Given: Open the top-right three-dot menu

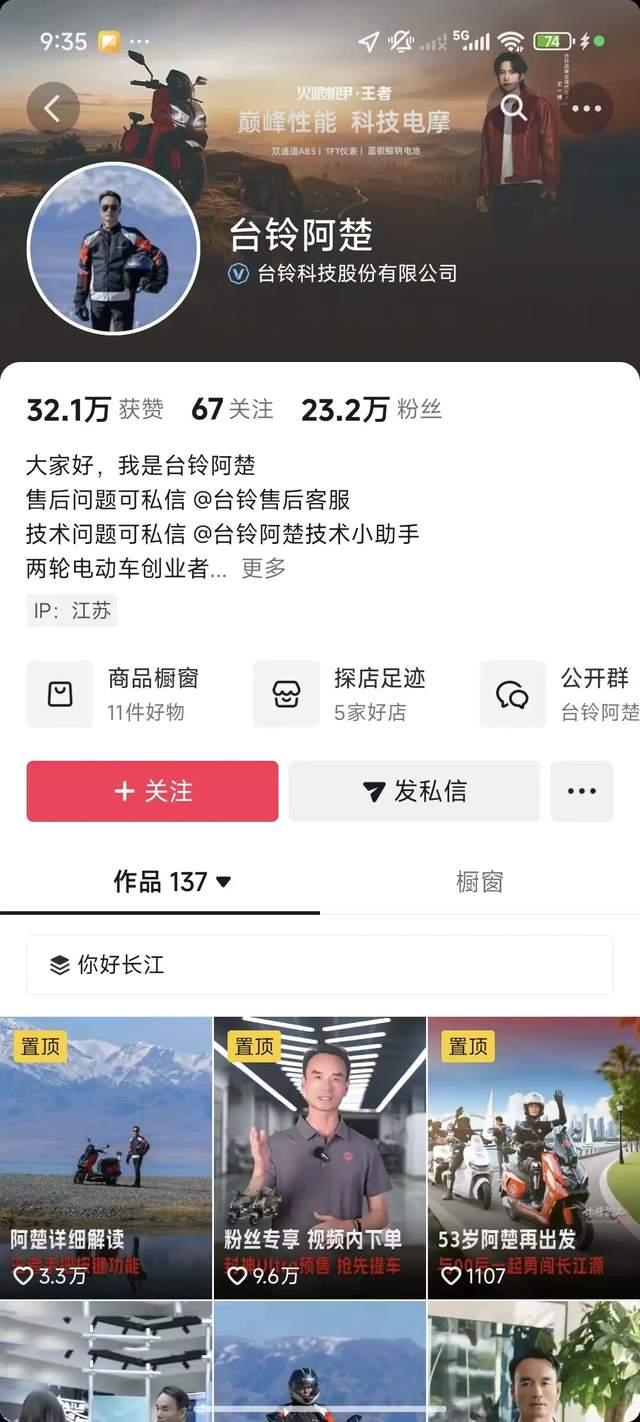Looking at the screenshot, I should [x=587, y=108].
